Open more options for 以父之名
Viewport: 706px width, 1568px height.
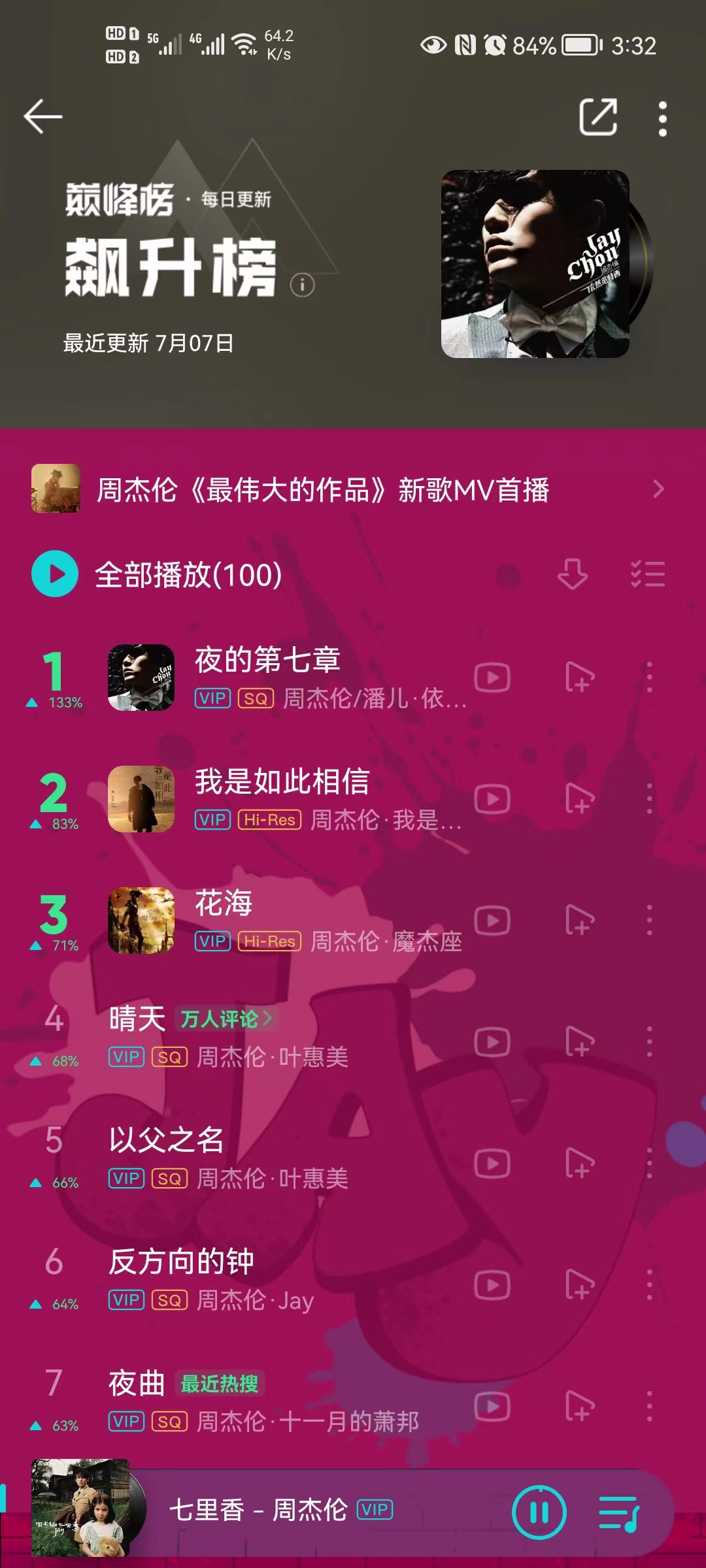coord(649,1164)
